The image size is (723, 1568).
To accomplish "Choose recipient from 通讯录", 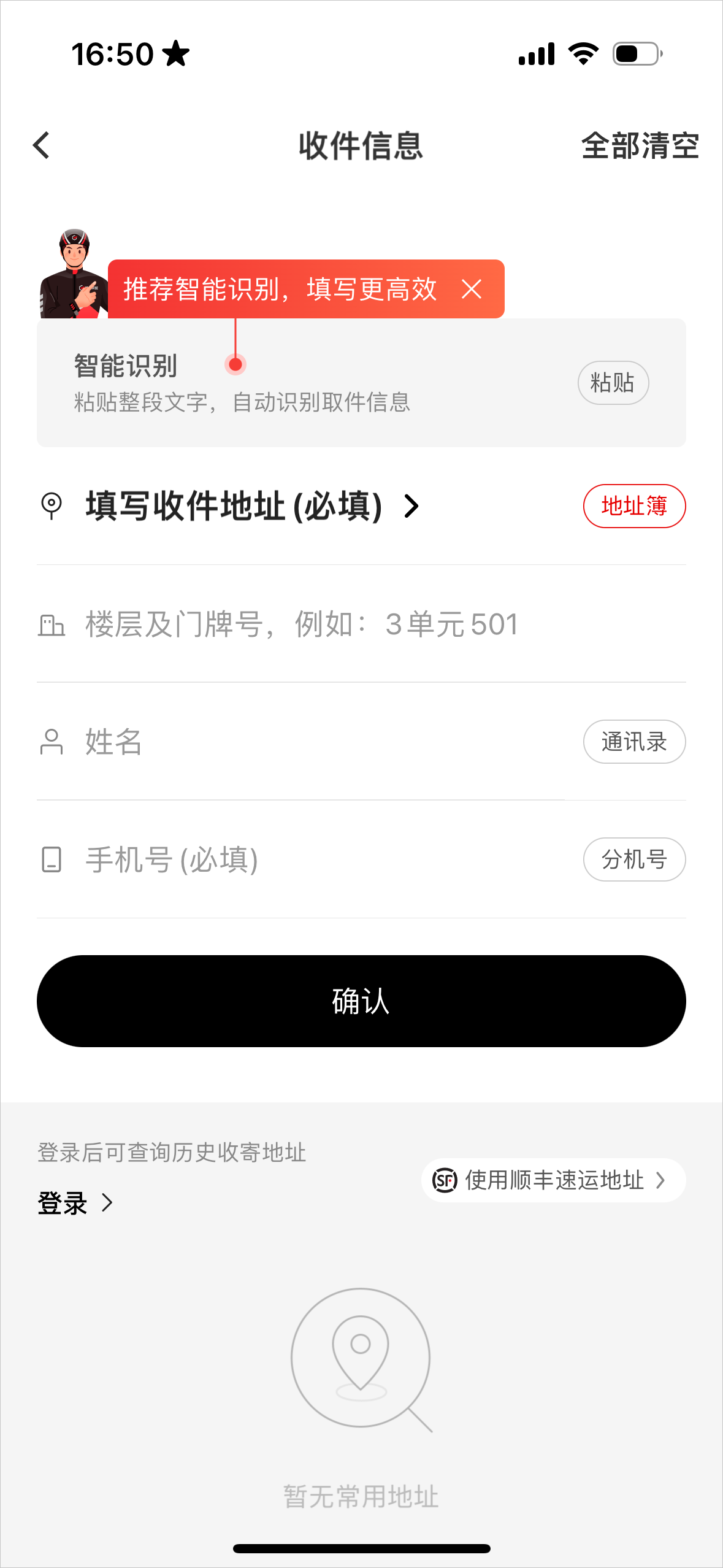I will pyautogui.click(x=633, y=742).
